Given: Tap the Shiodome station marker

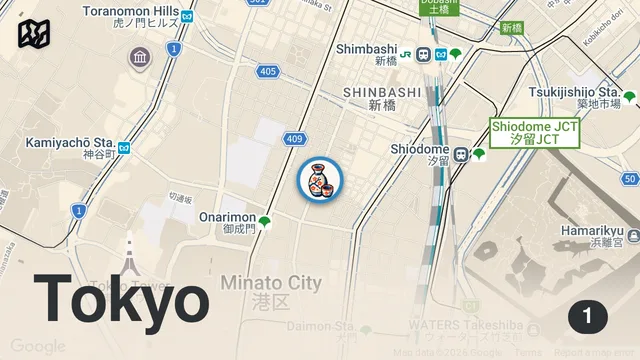Looking at the screenshot, I should 461,155.
